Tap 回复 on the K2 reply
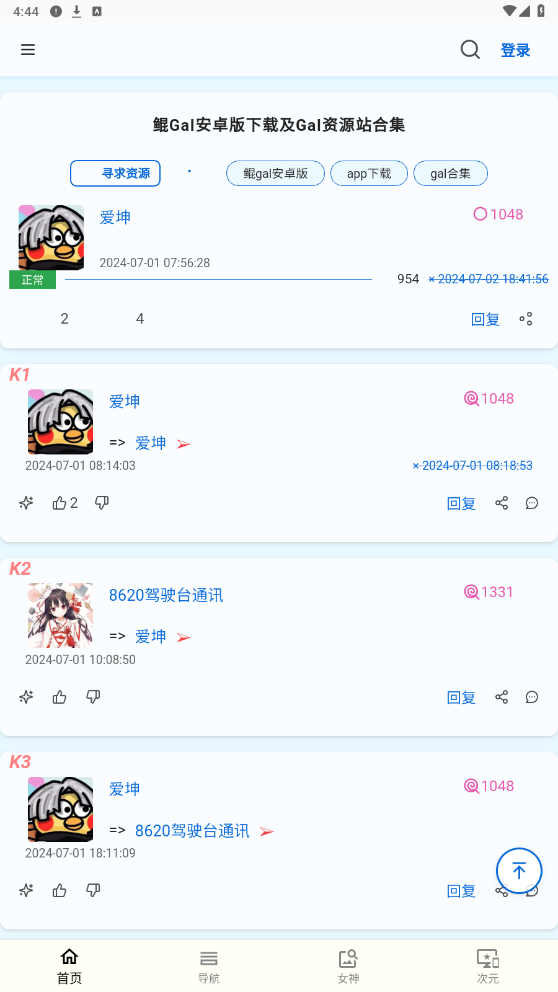This screenshot has width=558, height=992. [x=461, y=697]
